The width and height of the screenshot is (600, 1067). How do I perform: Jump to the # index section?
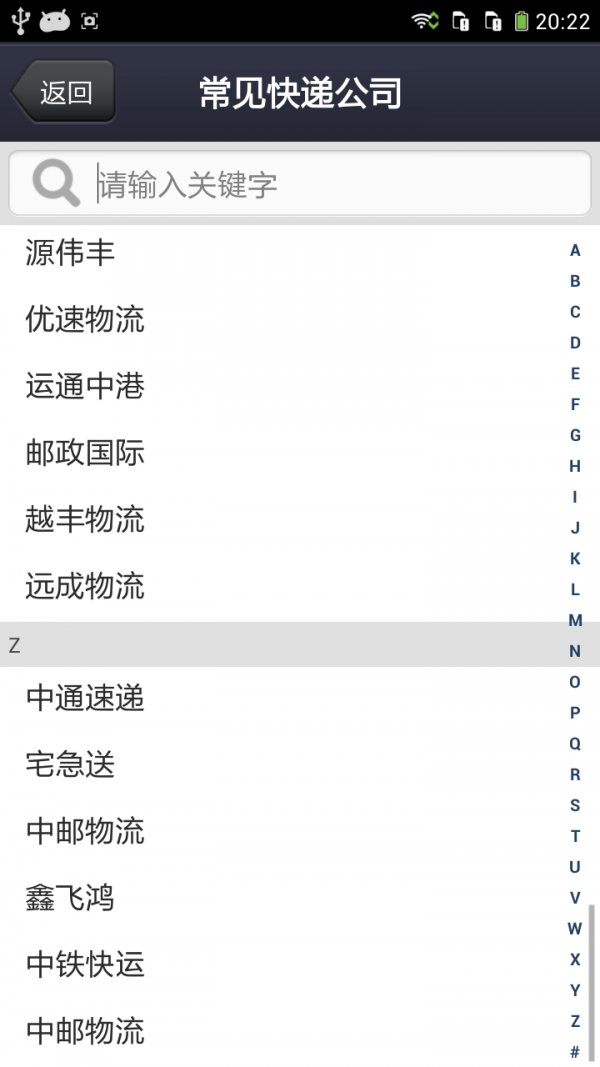click(x=575, y=1051)
